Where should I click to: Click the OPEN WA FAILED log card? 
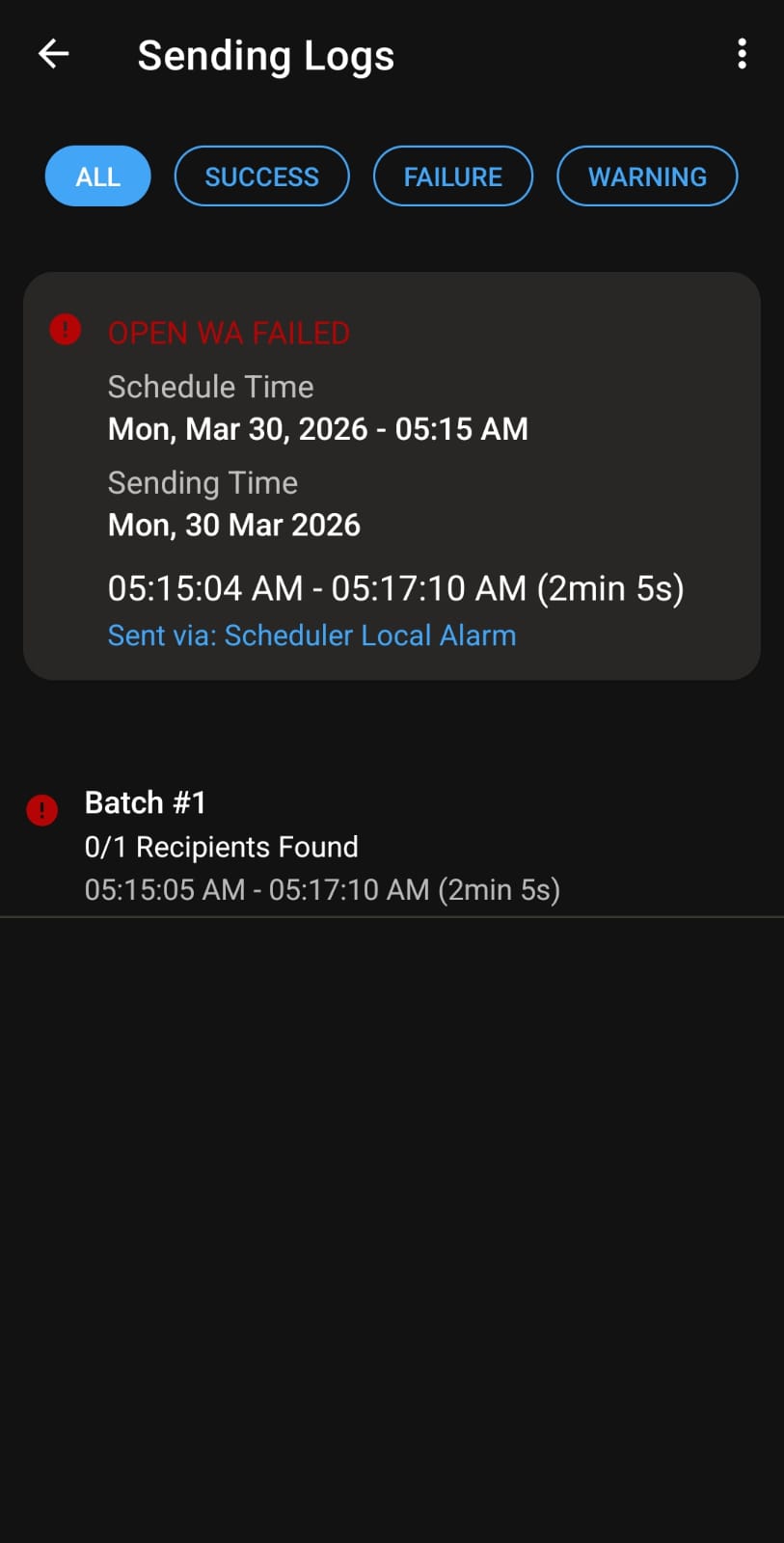pos(392,473)
